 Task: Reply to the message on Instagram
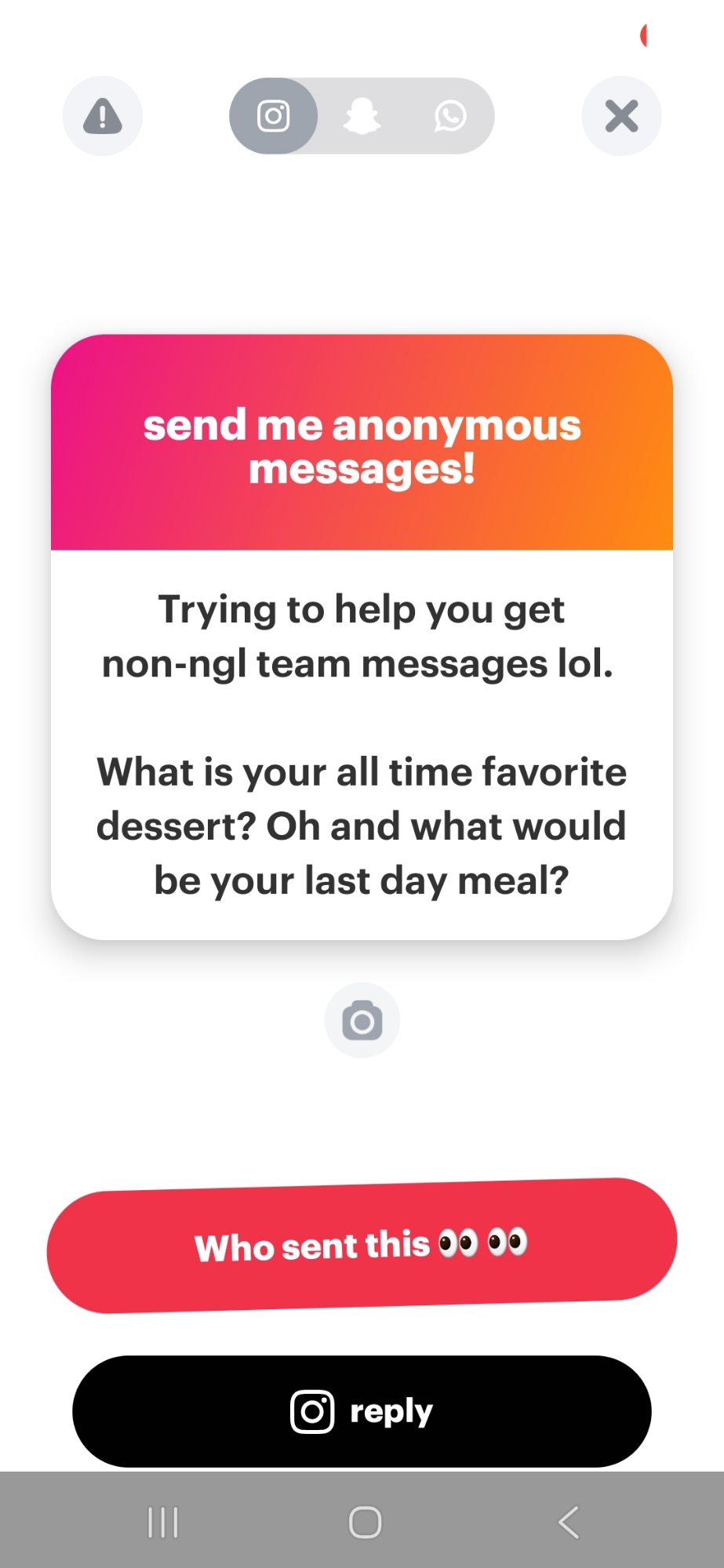[x=362, y=1411]
